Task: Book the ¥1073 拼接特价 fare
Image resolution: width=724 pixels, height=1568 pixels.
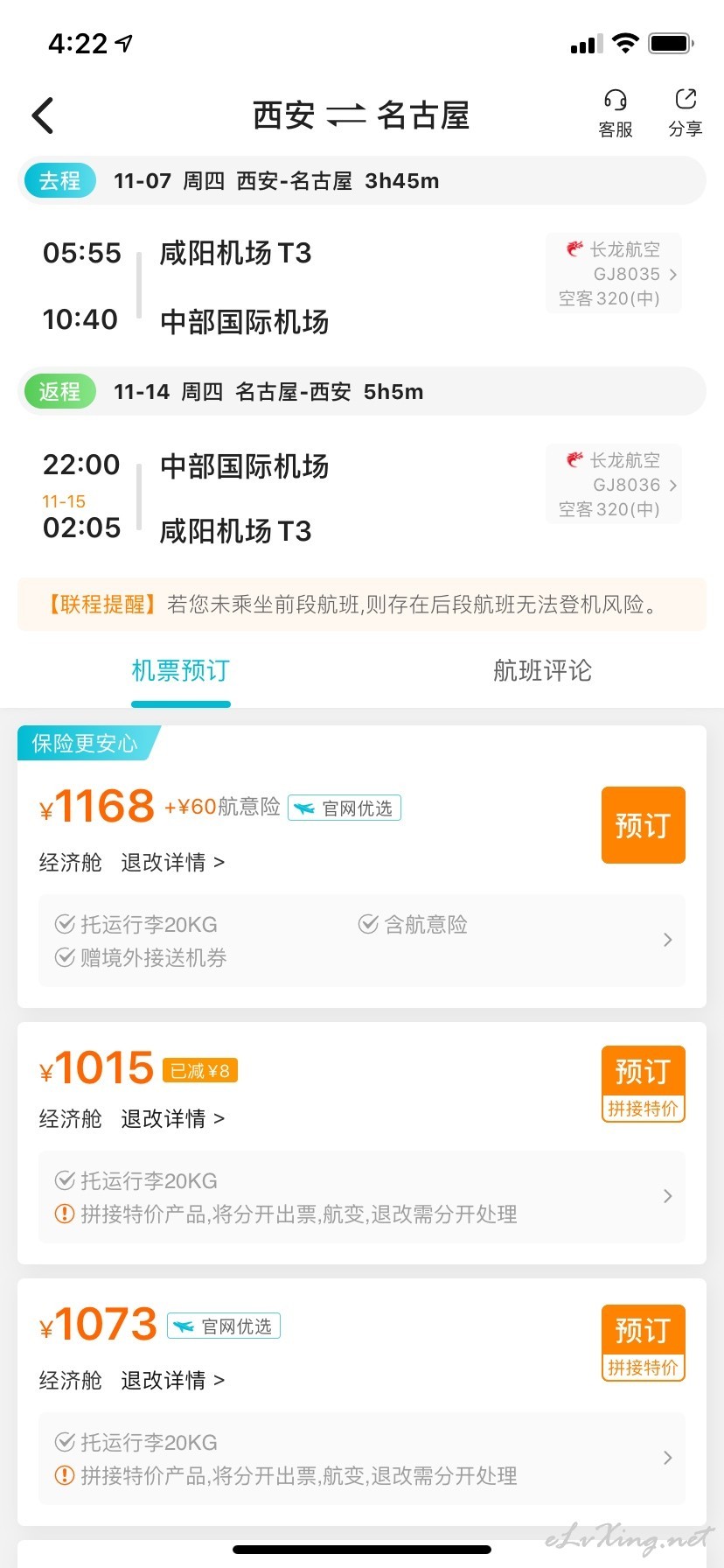Action: point(643,1343)
